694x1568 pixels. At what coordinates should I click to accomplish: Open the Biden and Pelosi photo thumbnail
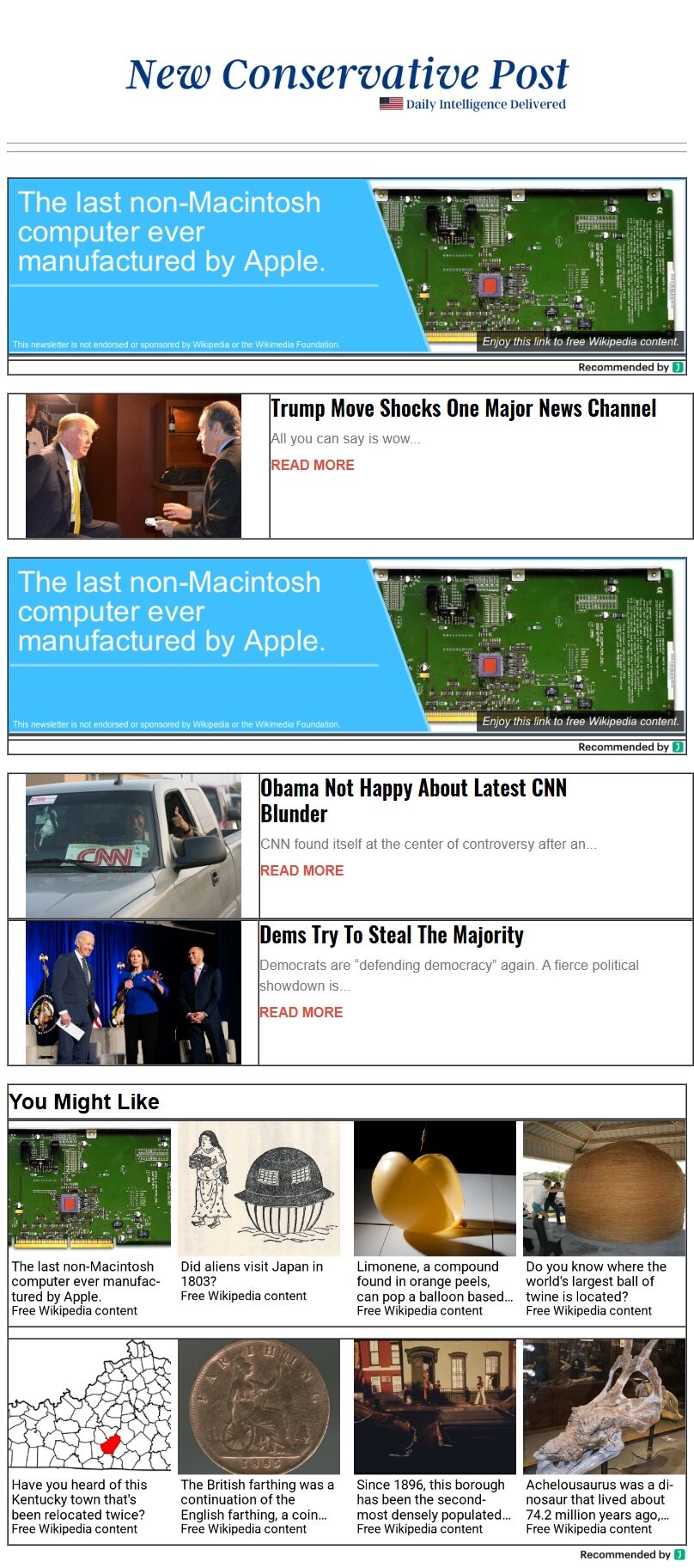pyautogui.click(x=133, y=992)
